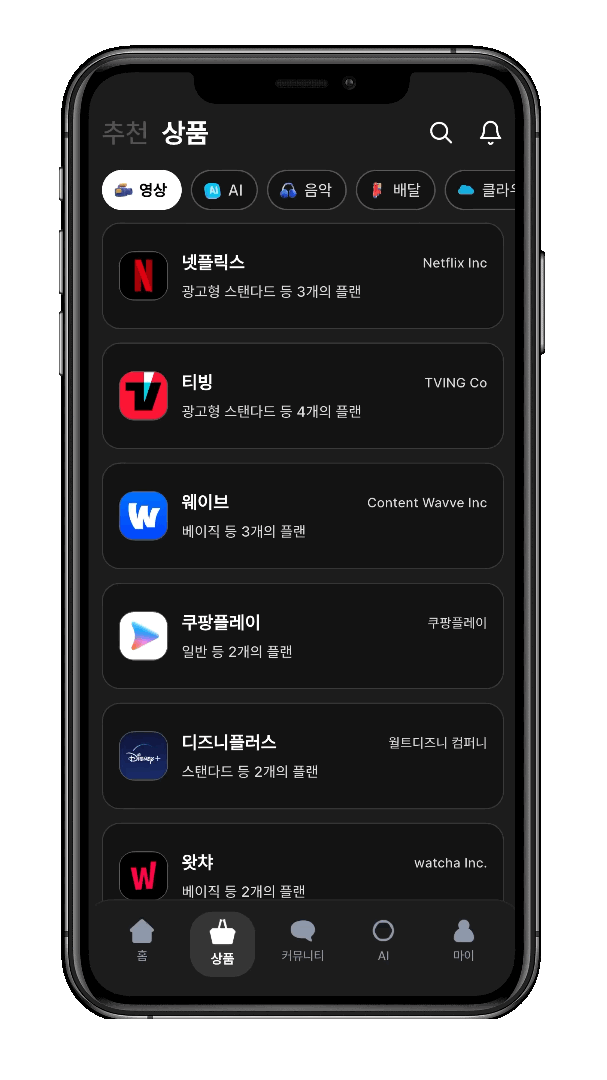Open the AI tab in bottom navigation

coord(383,940)
